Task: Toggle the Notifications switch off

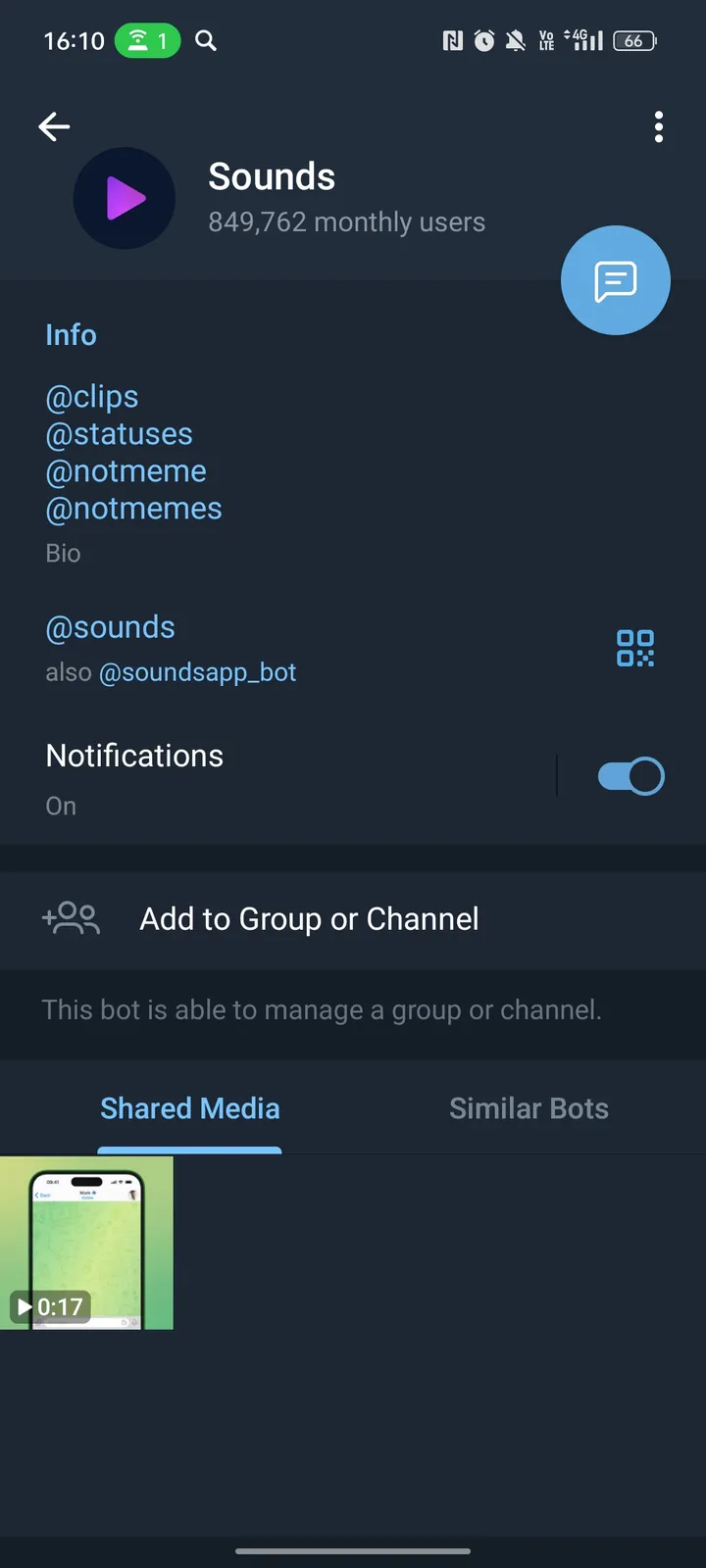Action: click(x=629, y=775)
